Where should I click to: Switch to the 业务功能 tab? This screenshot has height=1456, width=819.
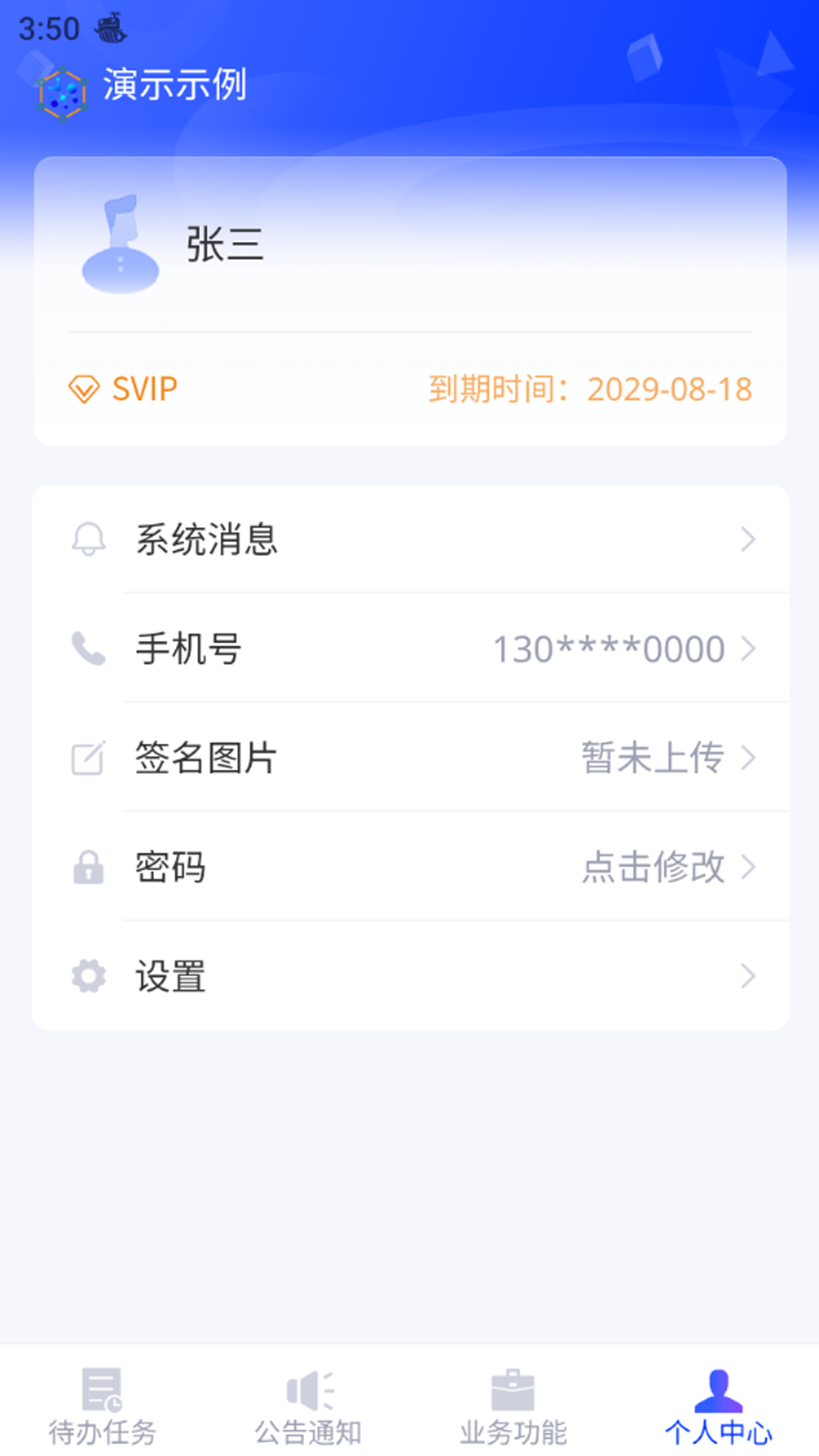click(513, 1407)
